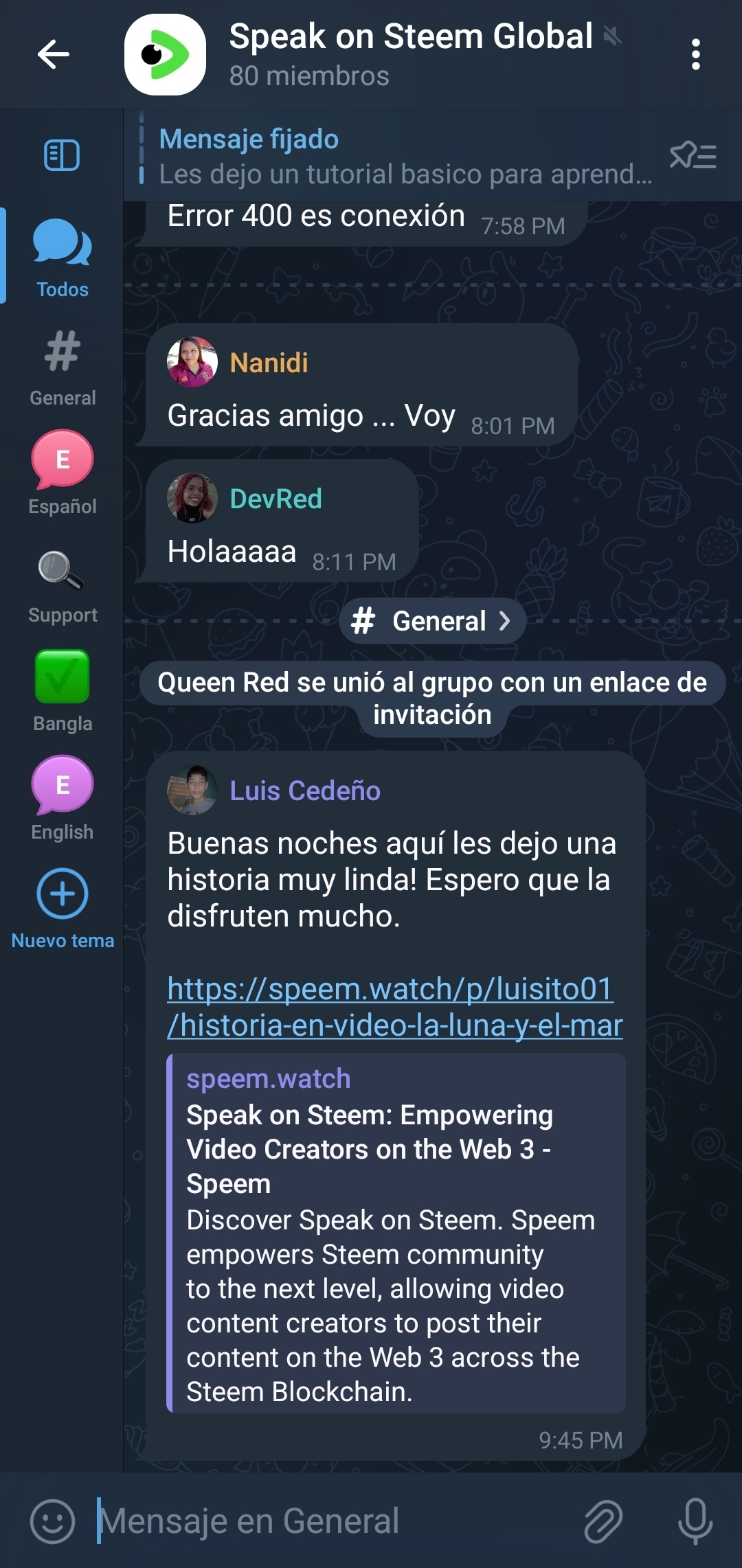Open the three-dot overflow menu
Screen dimensions: 742x1568
click(x=695, y=54)
